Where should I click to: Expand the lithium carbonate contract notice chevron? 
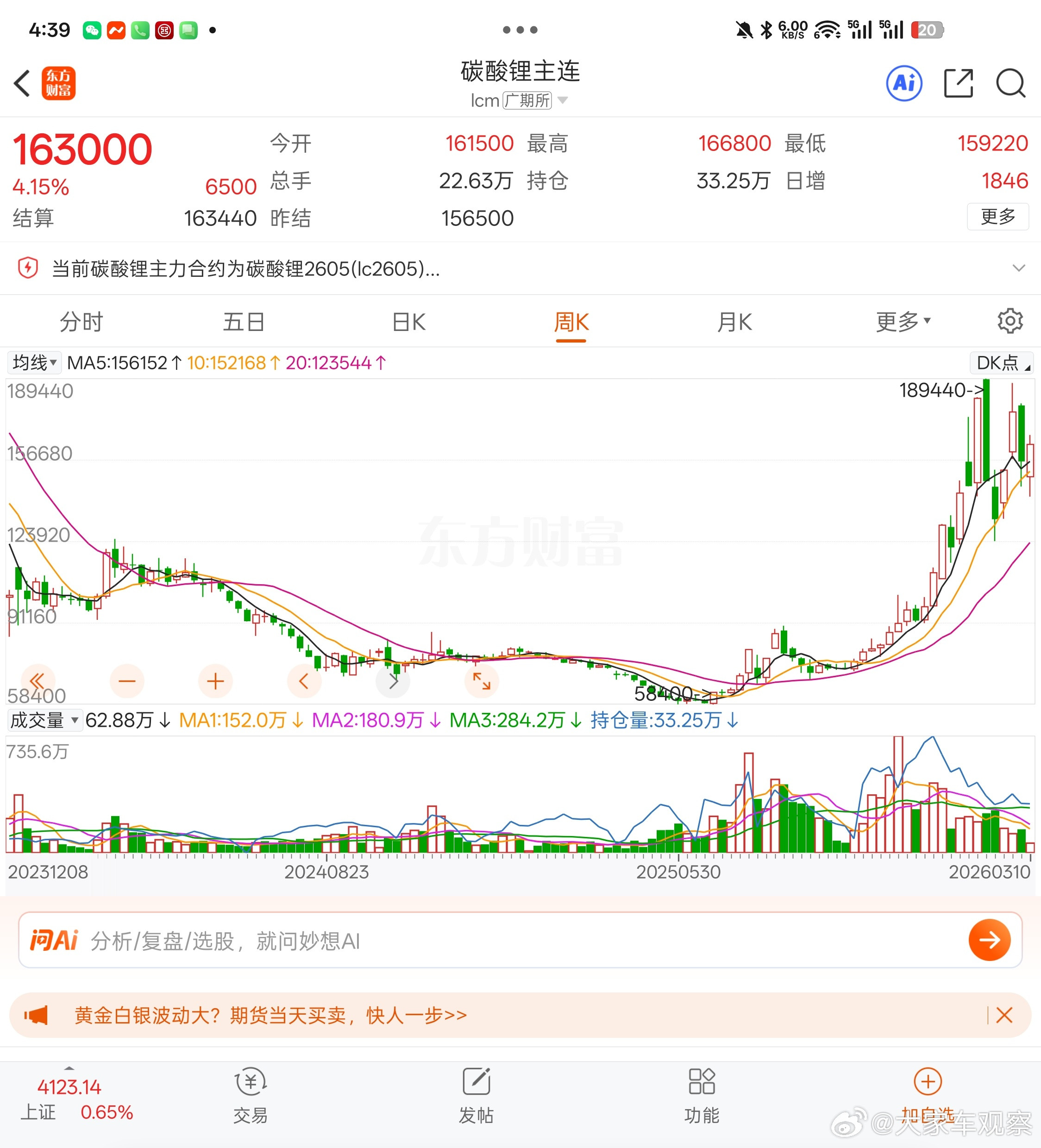pyautogui.click(x=1018, y=268)
